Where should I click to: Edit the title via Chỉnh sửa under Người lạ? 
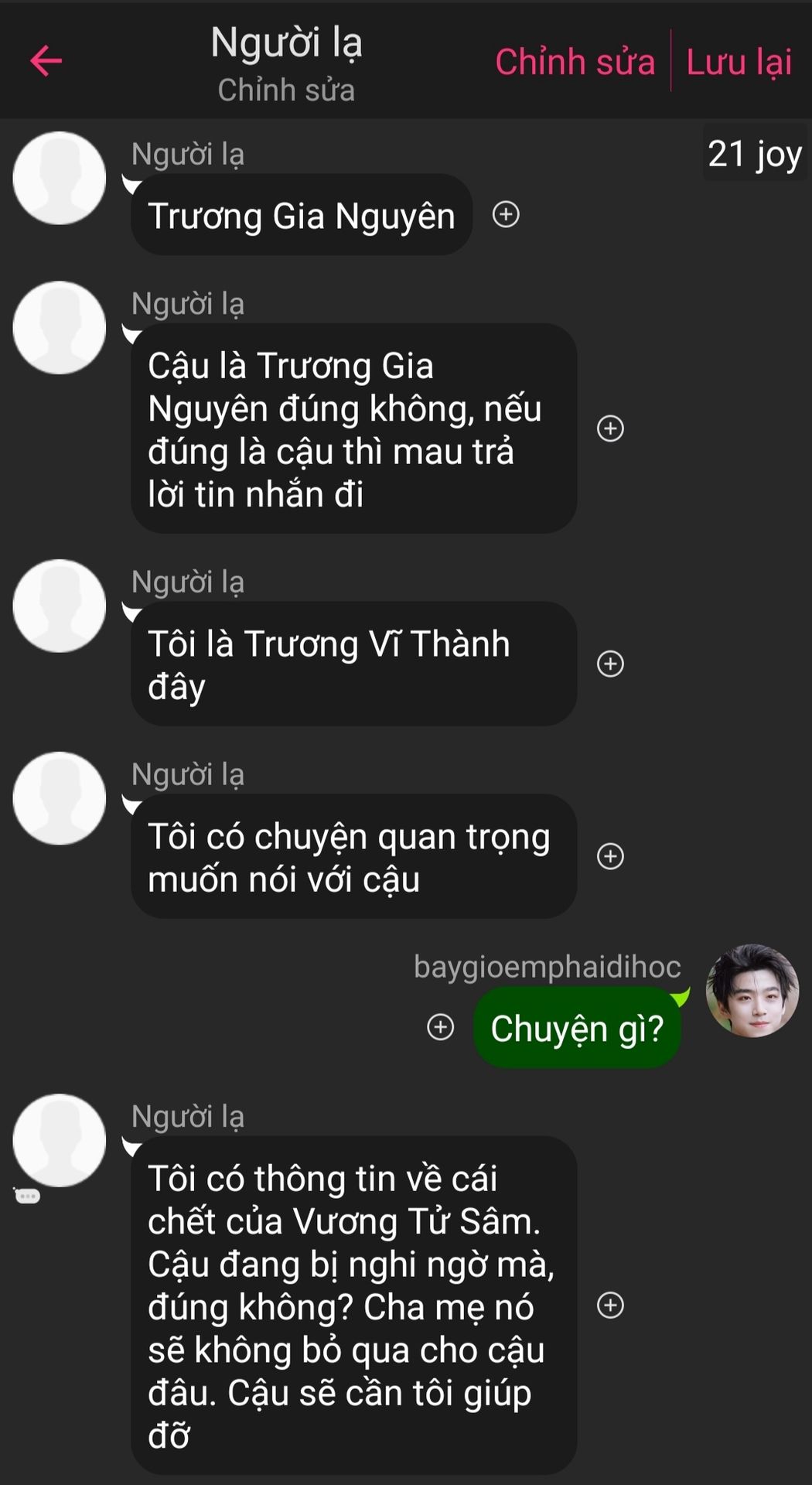coord(286,90)
